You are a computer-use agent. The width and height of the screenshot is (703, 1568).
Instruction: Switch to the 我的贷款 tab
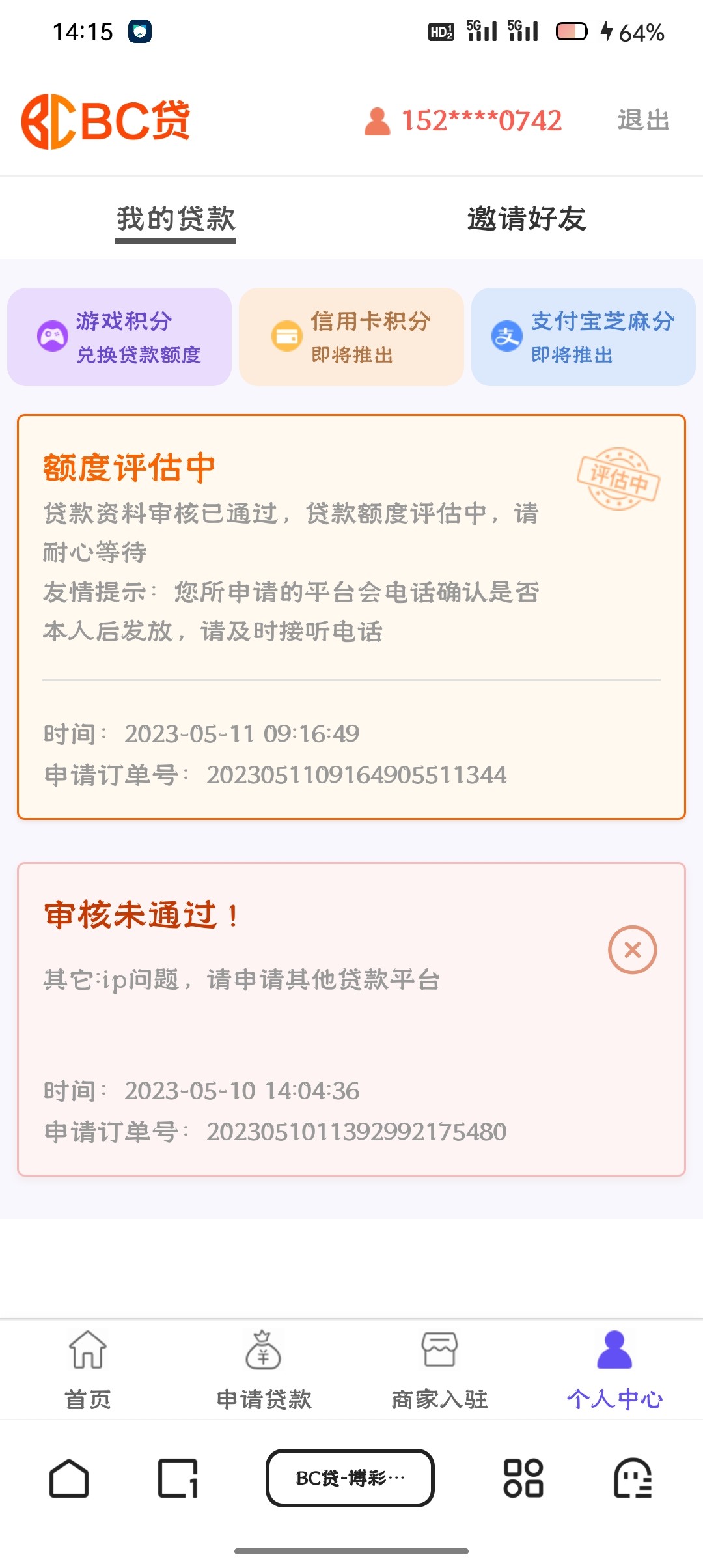176,219
